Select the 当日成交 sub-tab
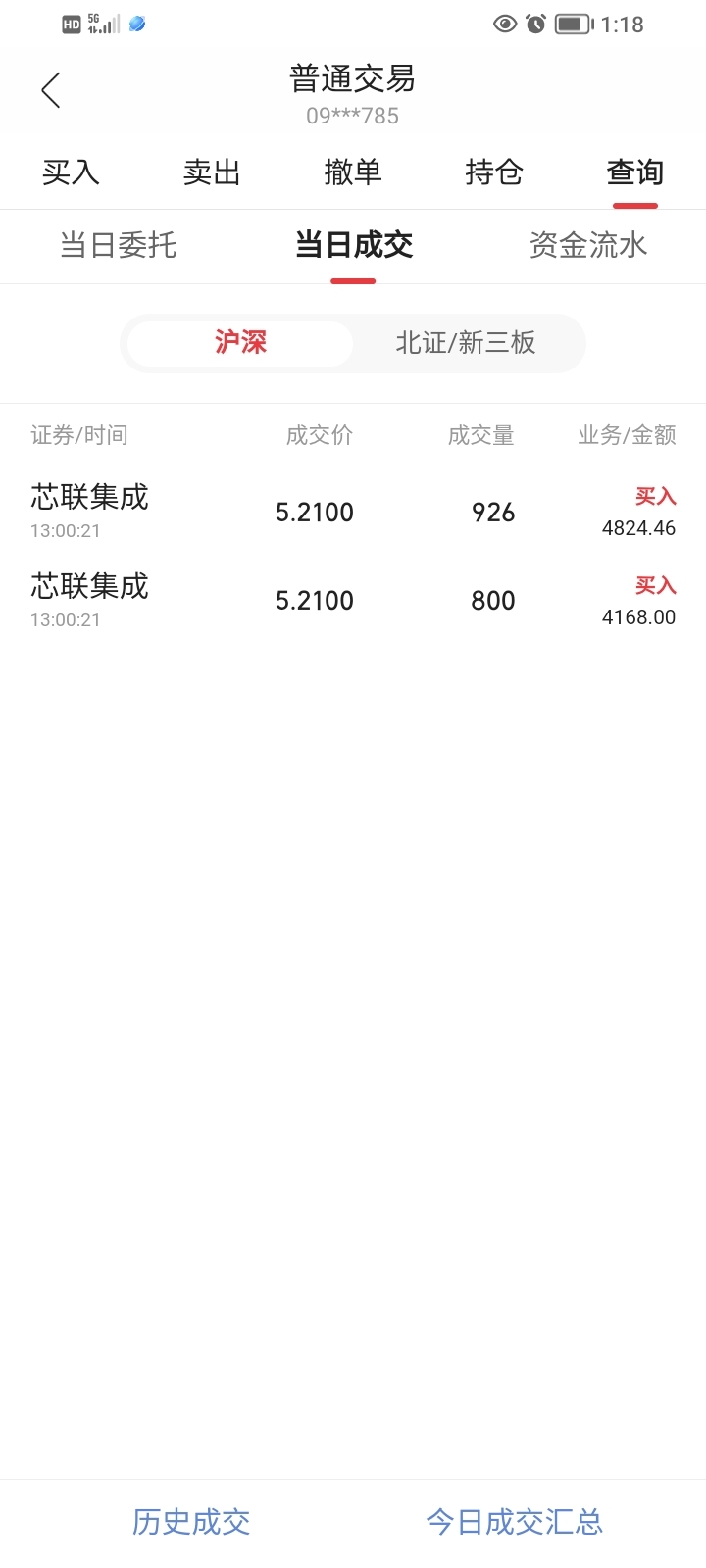This screenshot has width=706, height=1568. 353,245
